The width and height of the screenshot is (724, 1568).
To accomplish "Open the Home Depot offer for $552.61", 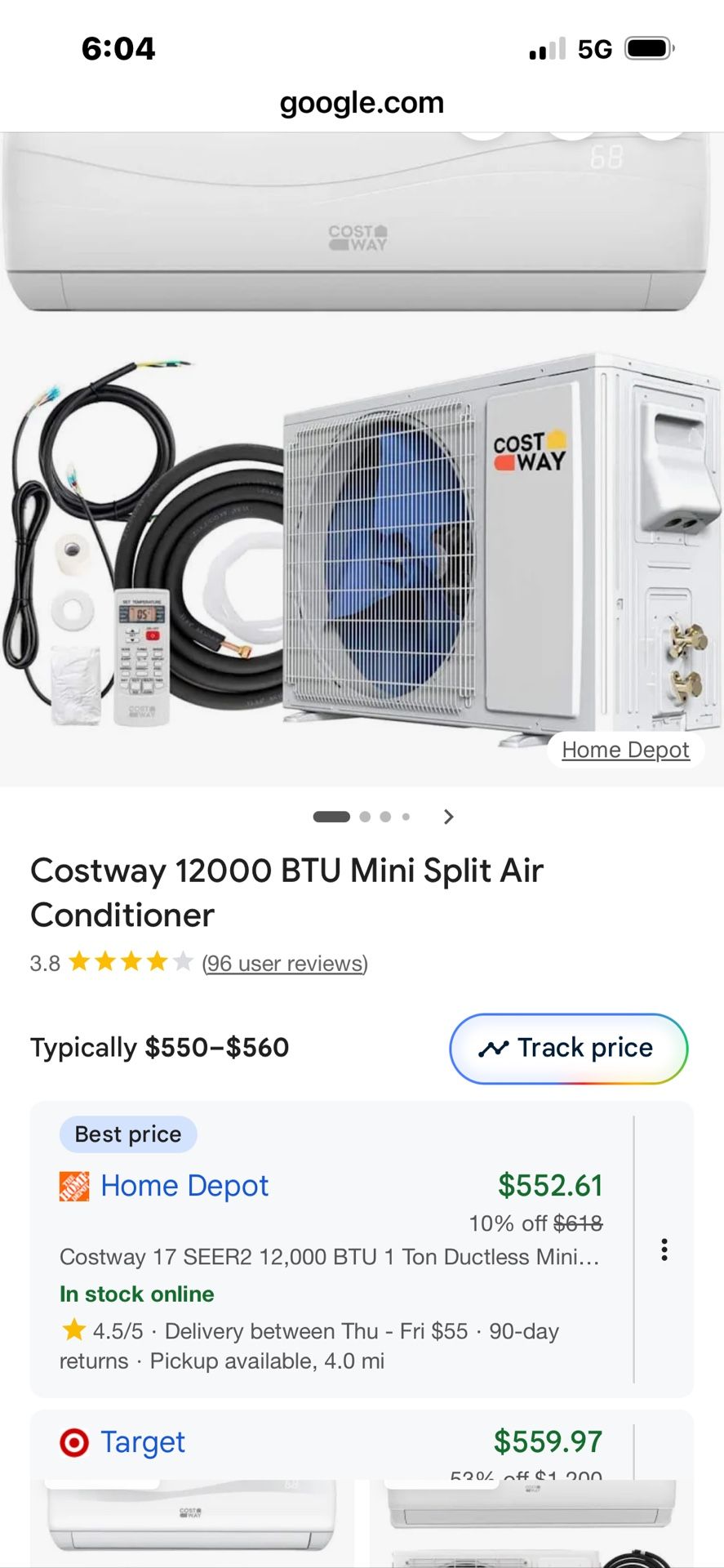I will (x=184, y=1186).
